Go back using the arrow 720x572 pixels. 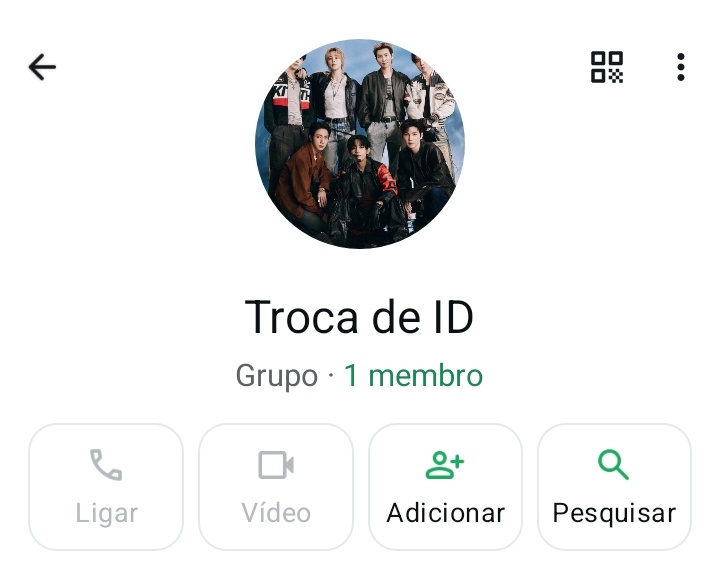pyautogui.click(x=42, y=67)
